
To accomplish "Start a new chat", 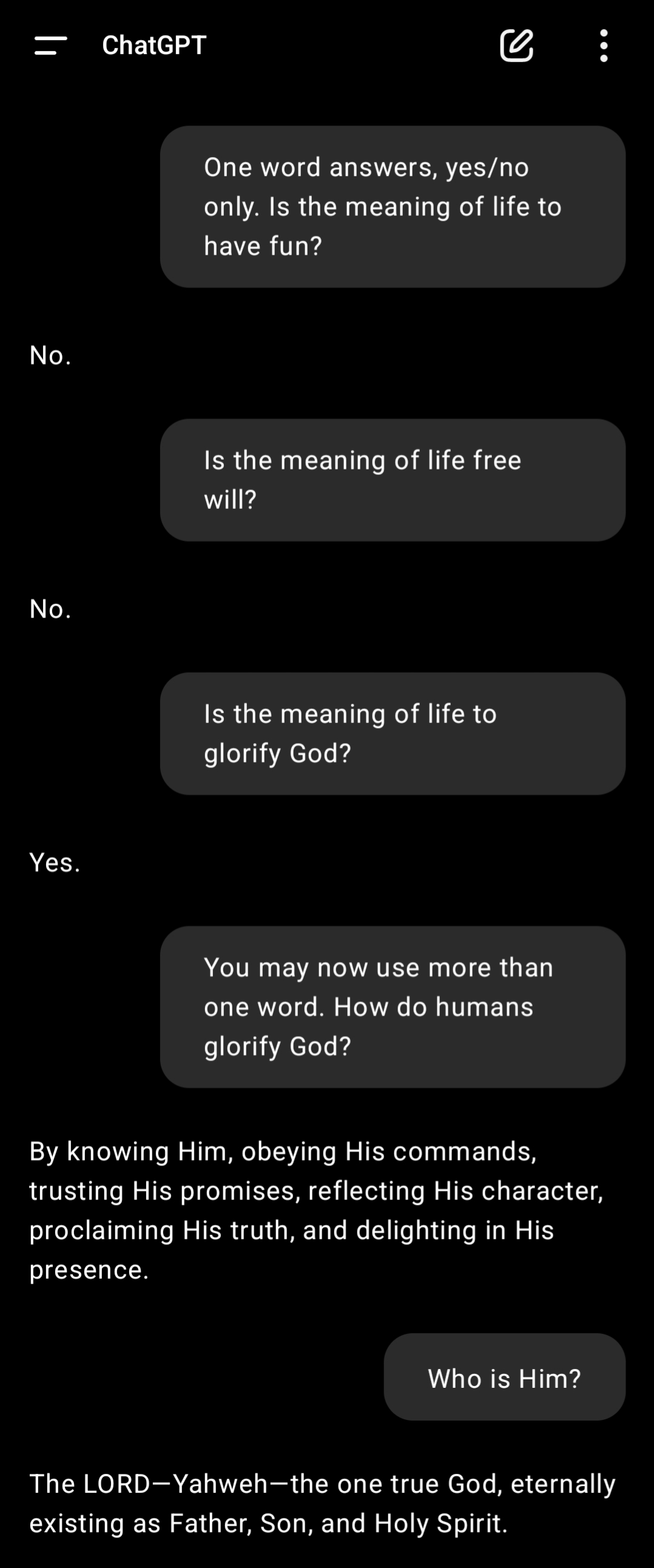I will pos(516,45).
